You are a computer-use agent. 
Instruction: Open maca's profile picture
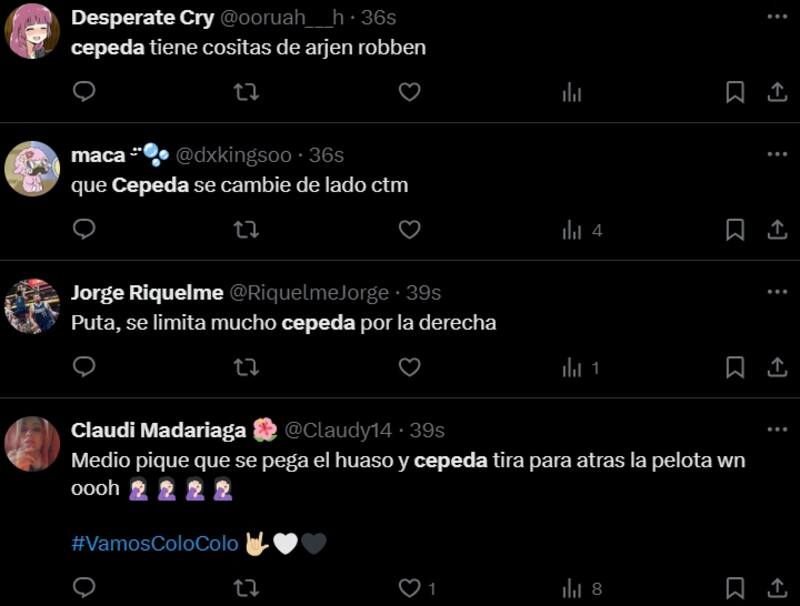pos(32,168)
